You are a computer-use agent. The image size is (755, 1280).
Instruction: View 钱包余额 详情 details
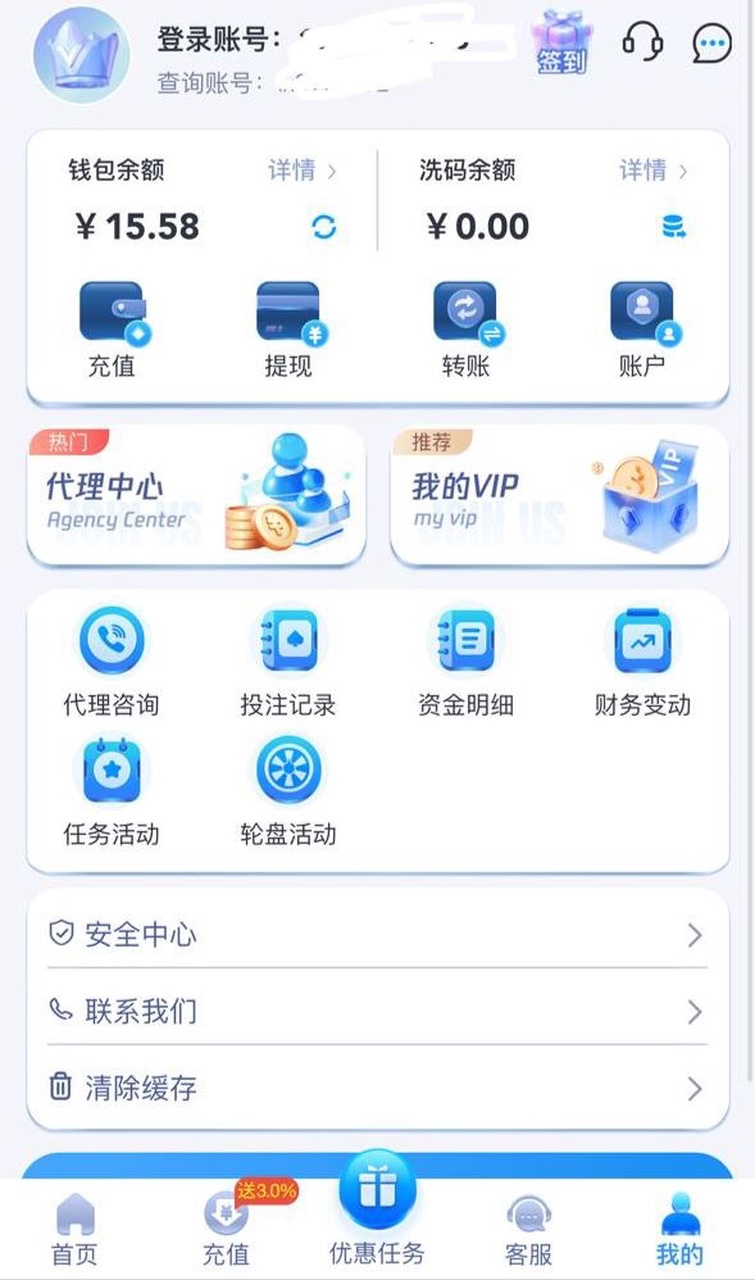click(x=302, y=171)
